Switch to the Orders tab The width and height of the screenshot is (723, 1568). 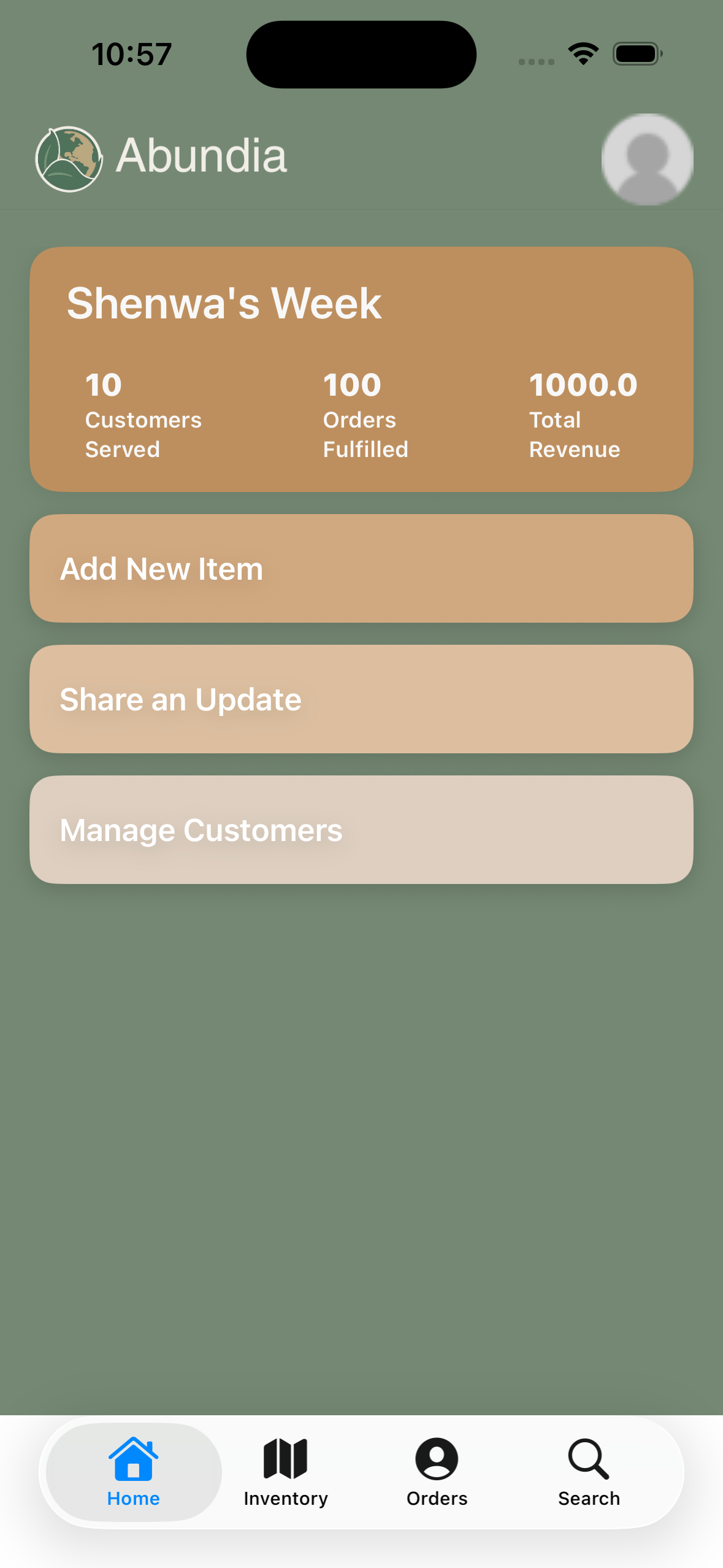tap(437, 1472)
